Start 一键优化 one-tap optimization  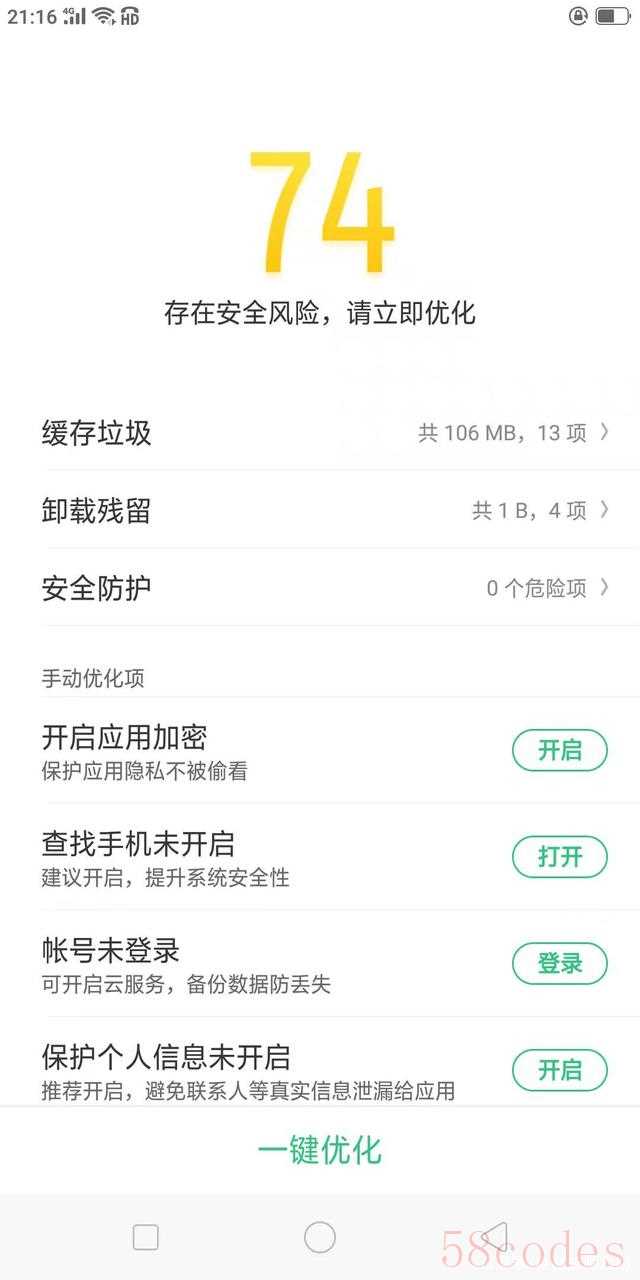pyautogui.click(x=320, y=1150)
